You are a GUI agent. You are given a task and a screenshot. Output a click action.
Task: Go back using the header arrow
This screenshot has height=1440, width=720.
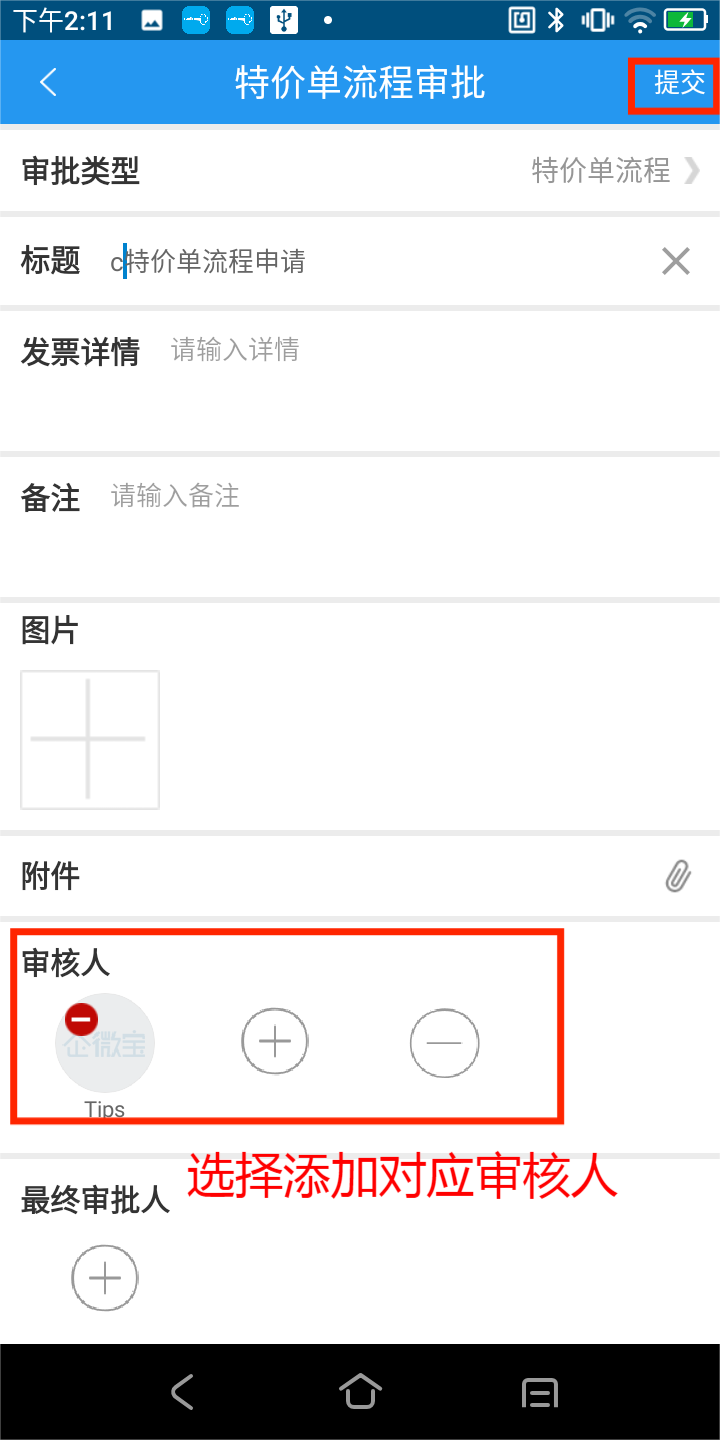tap(48, 83)
